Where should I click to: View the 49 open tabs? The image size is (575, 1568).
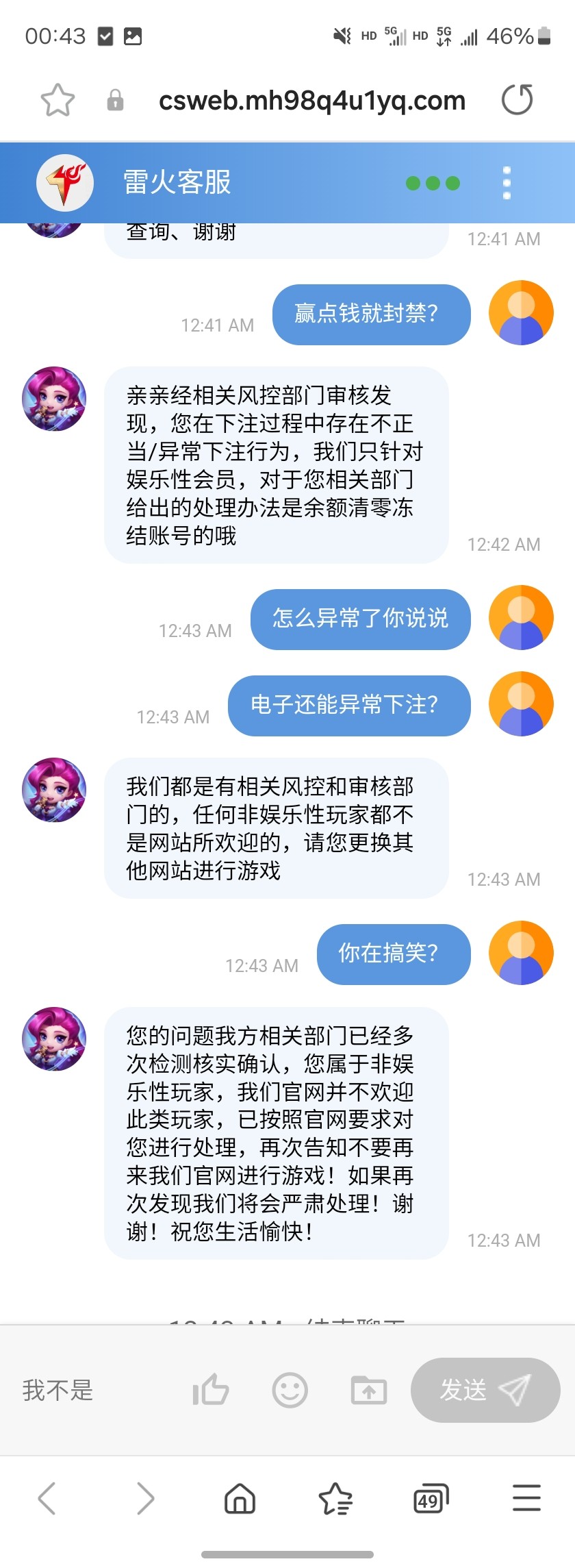tap(431, 1498)
